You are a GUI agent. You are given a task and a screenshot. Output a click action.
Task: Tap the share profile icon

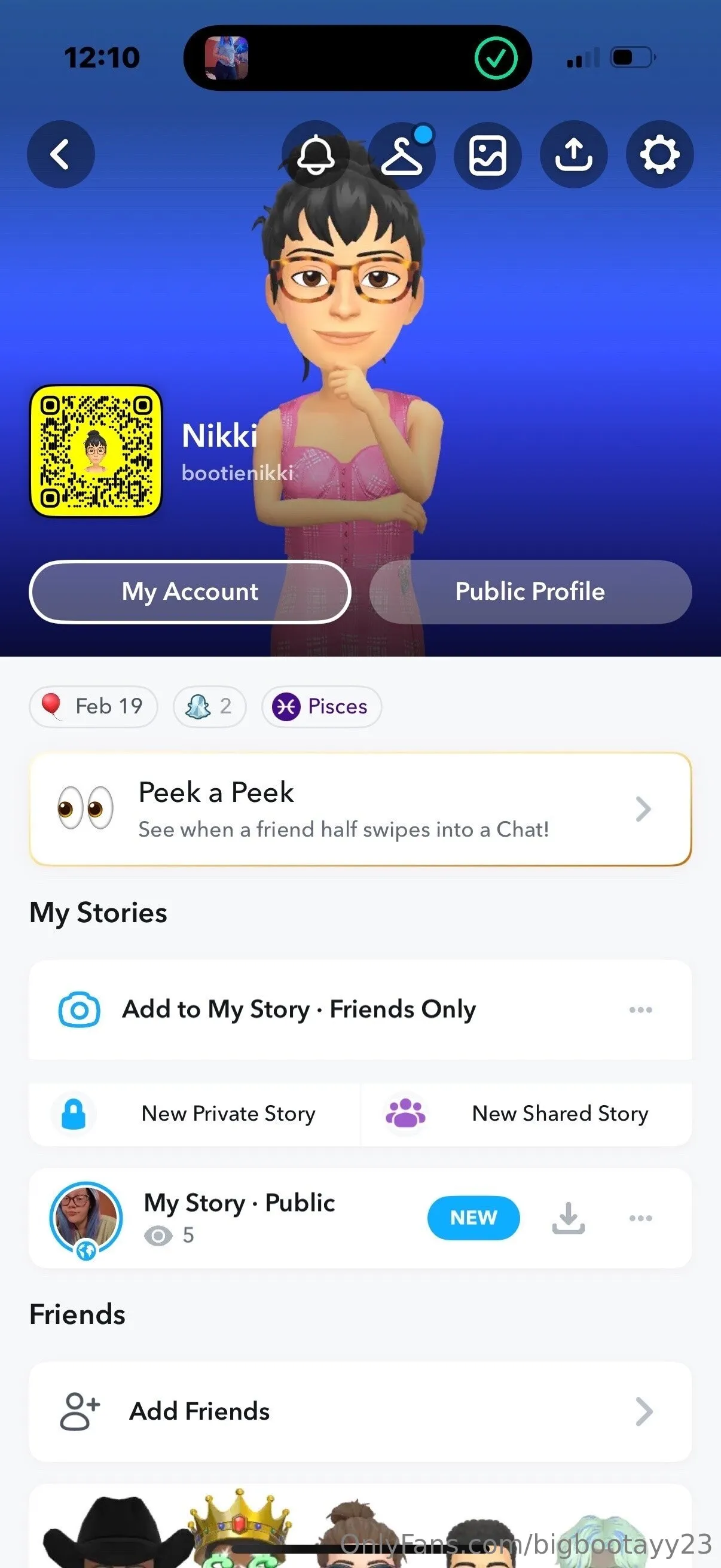click(x=574, y=155)
